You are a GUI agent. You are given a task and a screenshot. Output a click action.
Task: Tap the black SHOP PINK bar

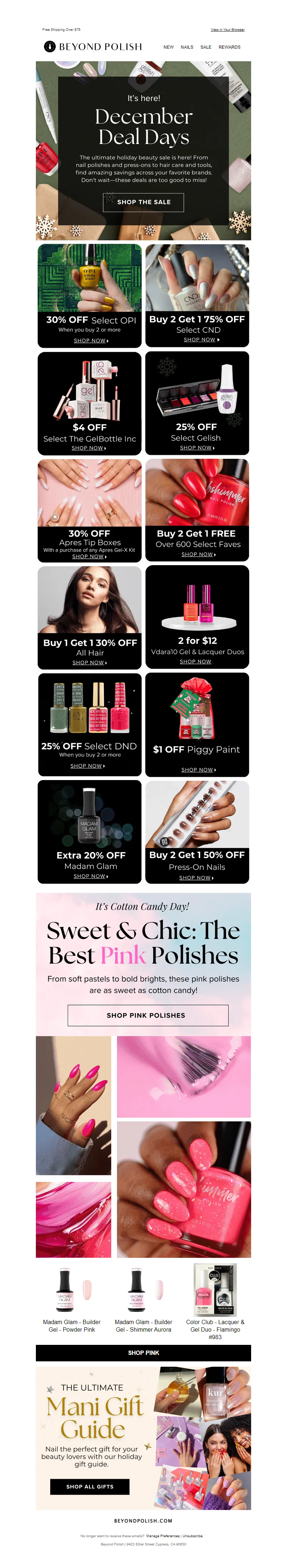[143, 1352]
